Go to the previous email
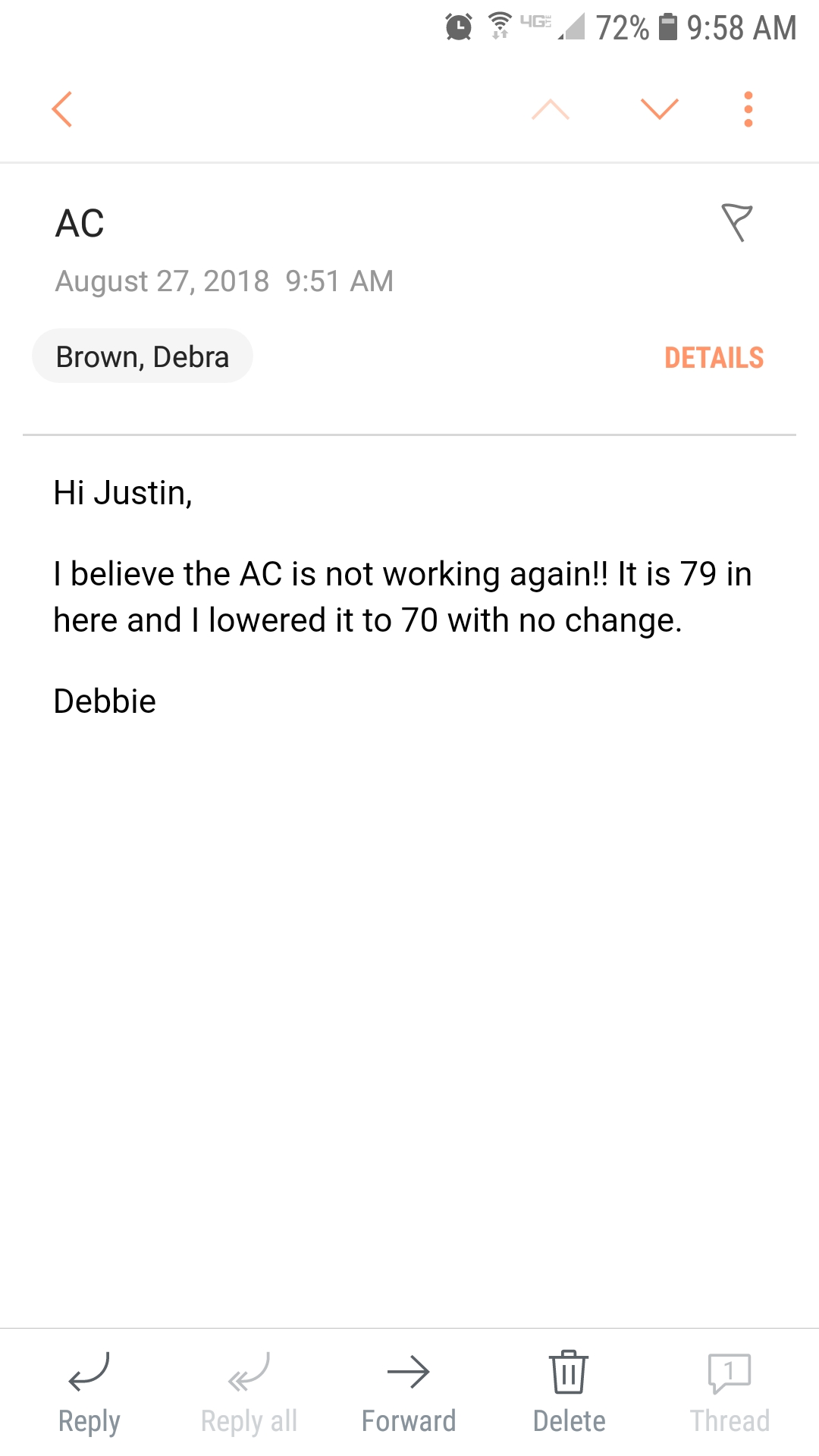This screenshot has height=1456, width=819. (551, 109)
